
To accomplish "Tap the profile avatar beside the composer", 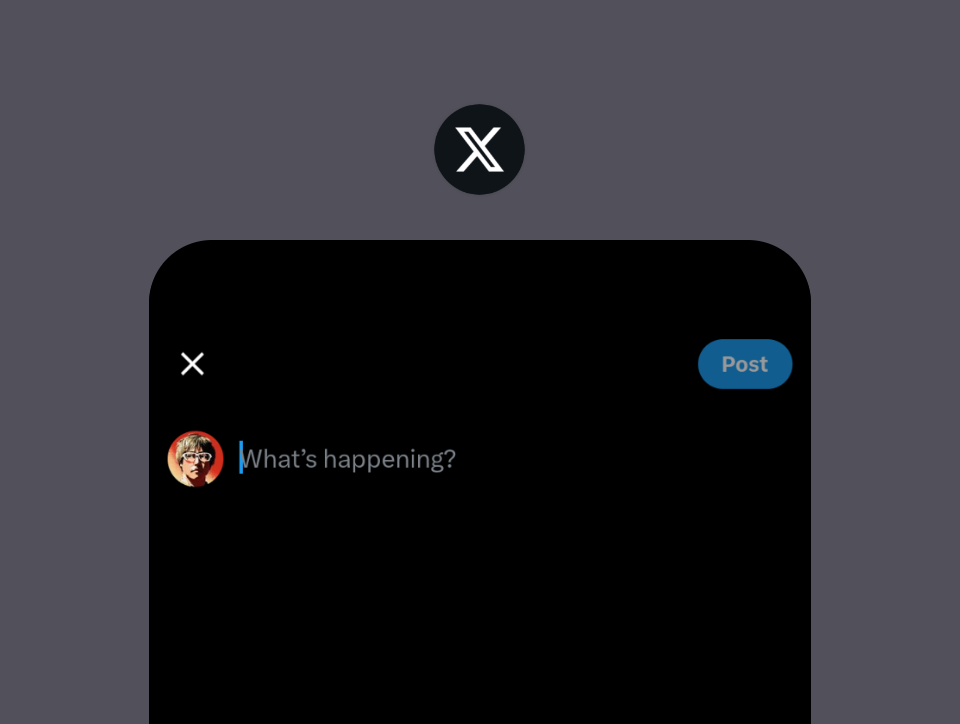I will click(195, 459).
